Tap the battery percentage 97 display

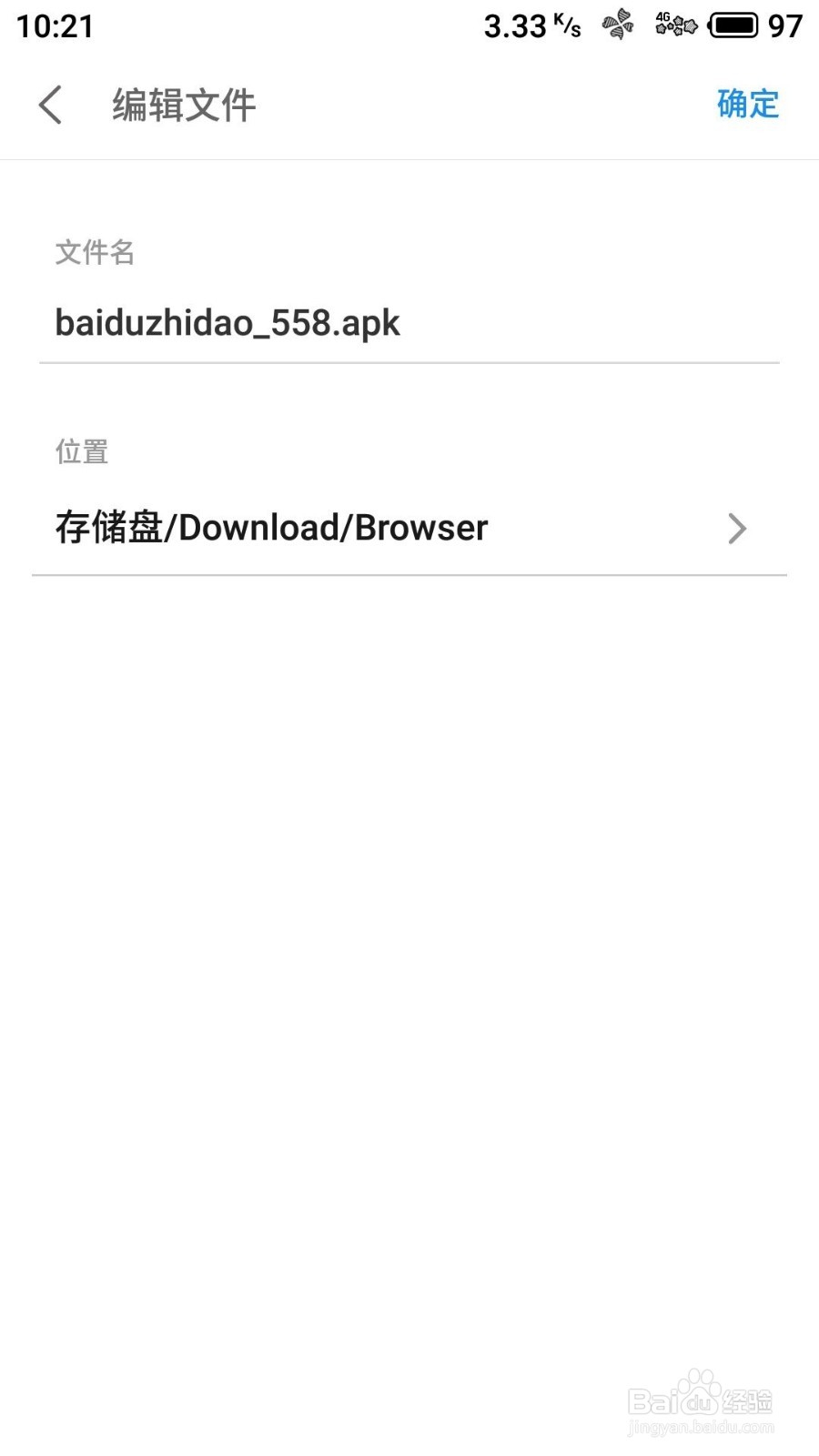[788, 26]
